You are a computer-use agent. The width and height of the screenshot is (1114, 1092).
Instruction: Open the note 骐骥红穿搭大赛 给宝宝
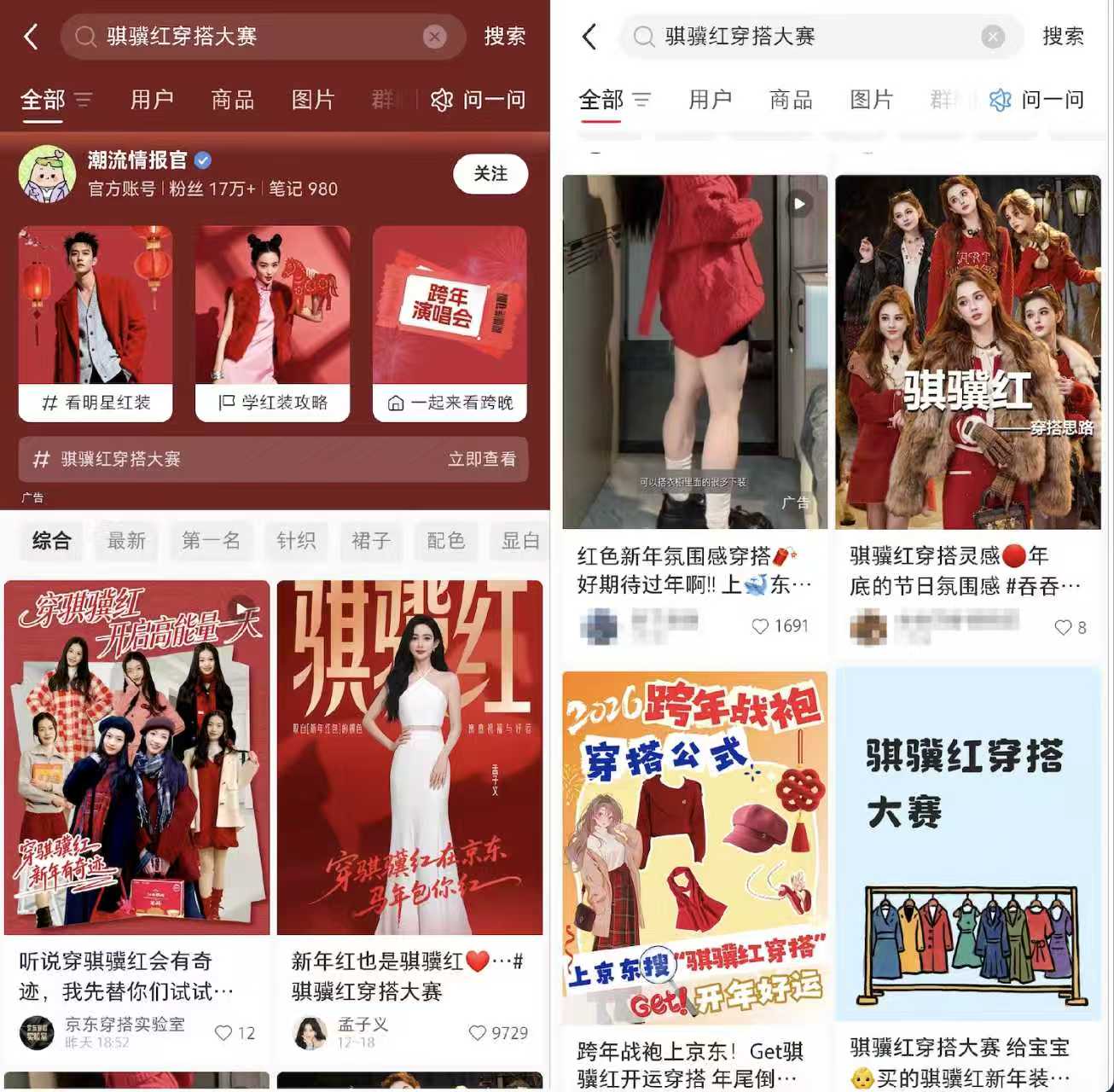tap(967, 845)
